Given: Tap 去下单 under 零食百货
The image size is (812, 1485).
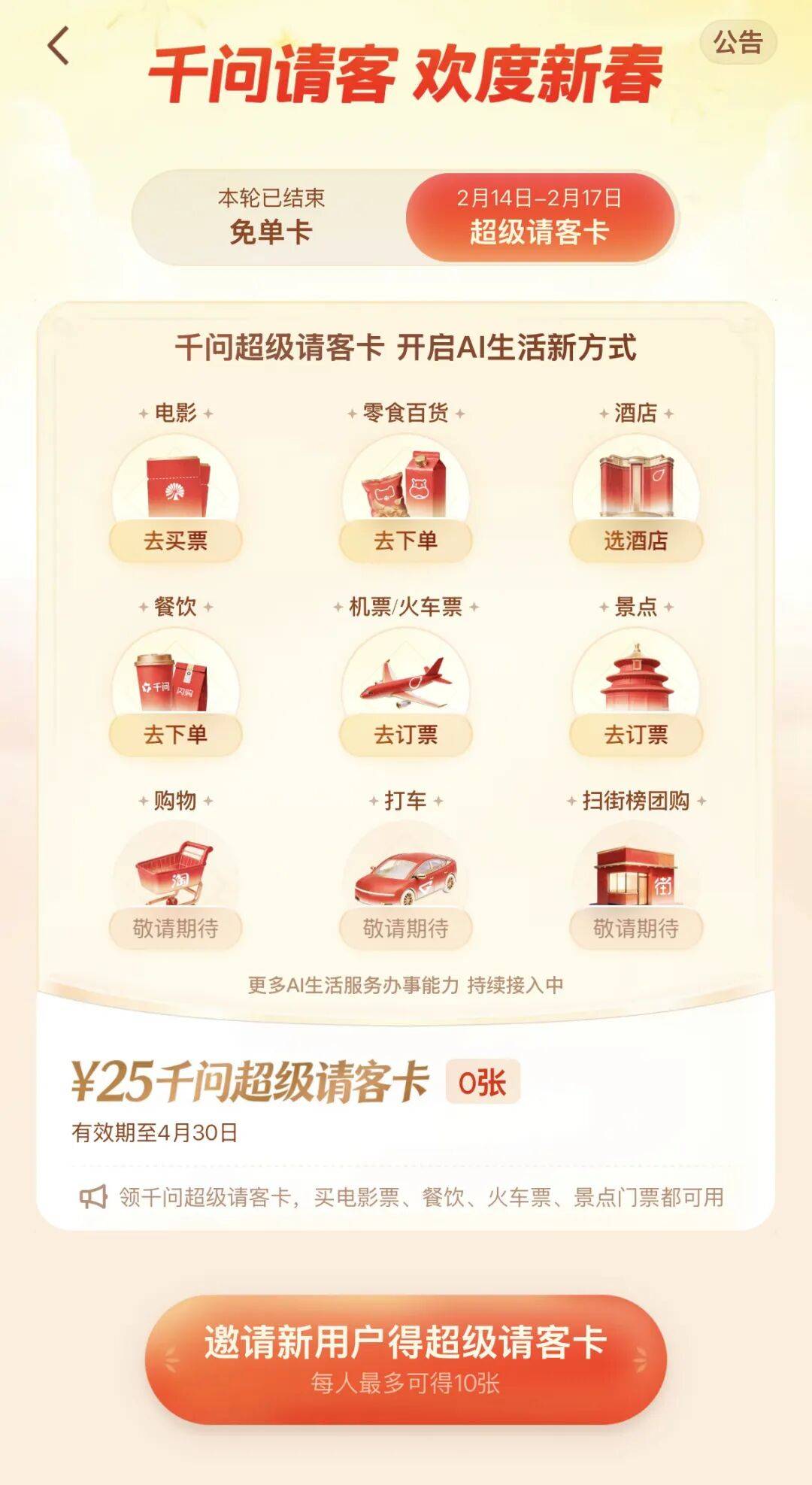Looking at the screenshot, I should 406,541.
